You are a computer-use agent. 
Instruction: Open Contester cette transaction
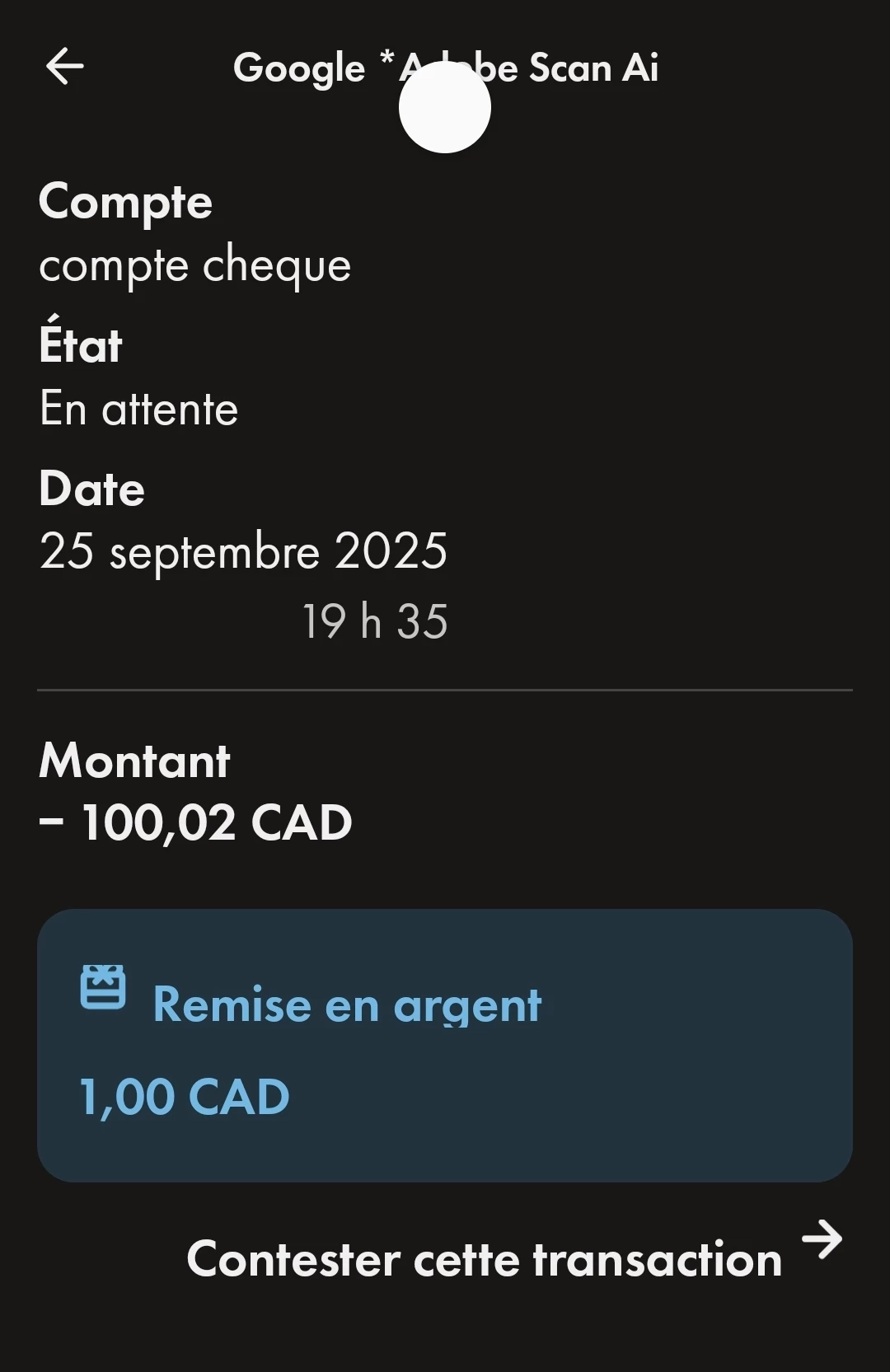click(513, 1257)
